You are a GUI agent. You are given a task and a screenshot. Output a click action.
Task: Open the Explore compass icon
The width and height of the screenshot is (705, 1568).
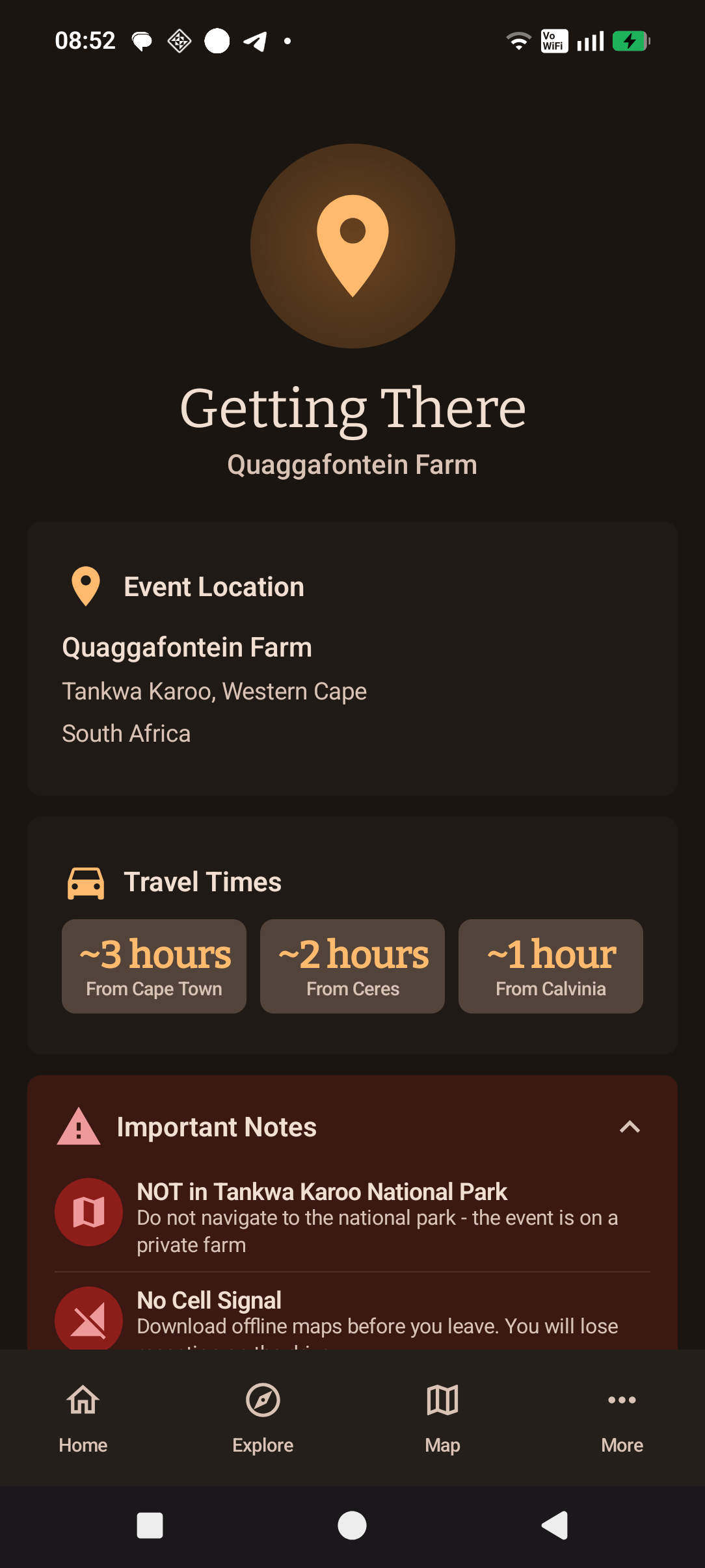pyautogui.click(x=263, y=1400)
